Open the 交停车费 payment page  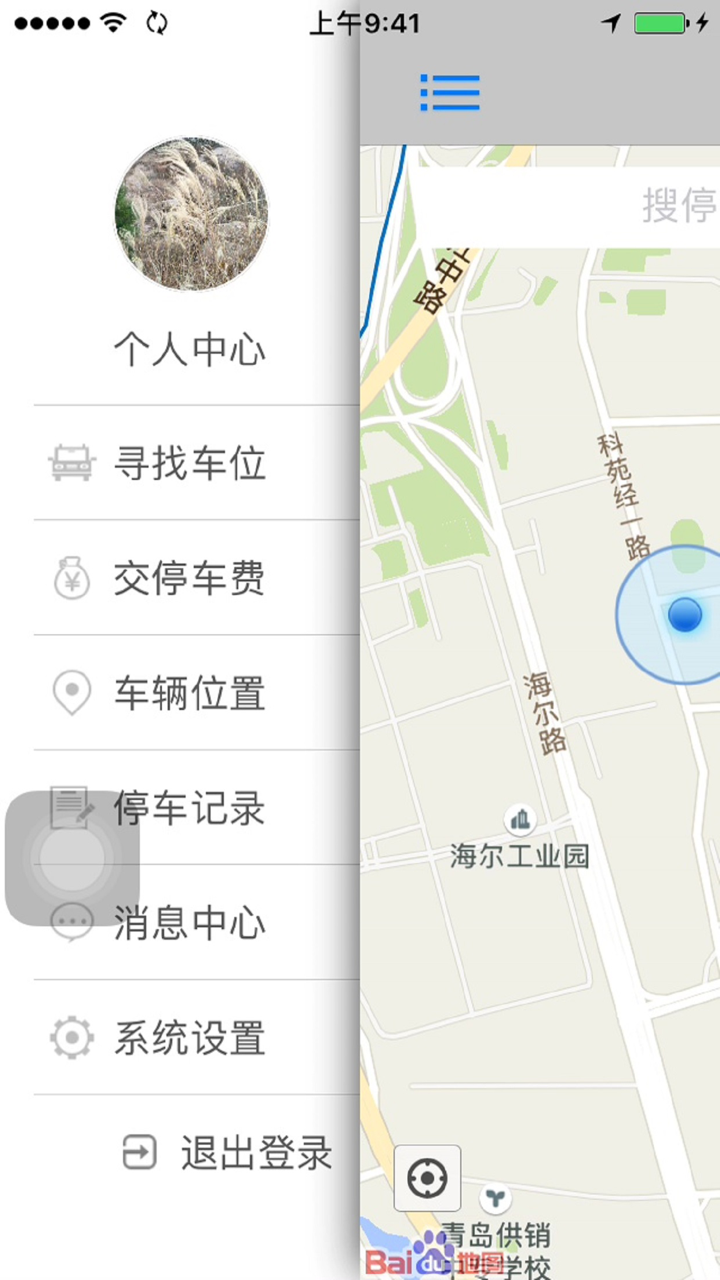click(189, 579)
